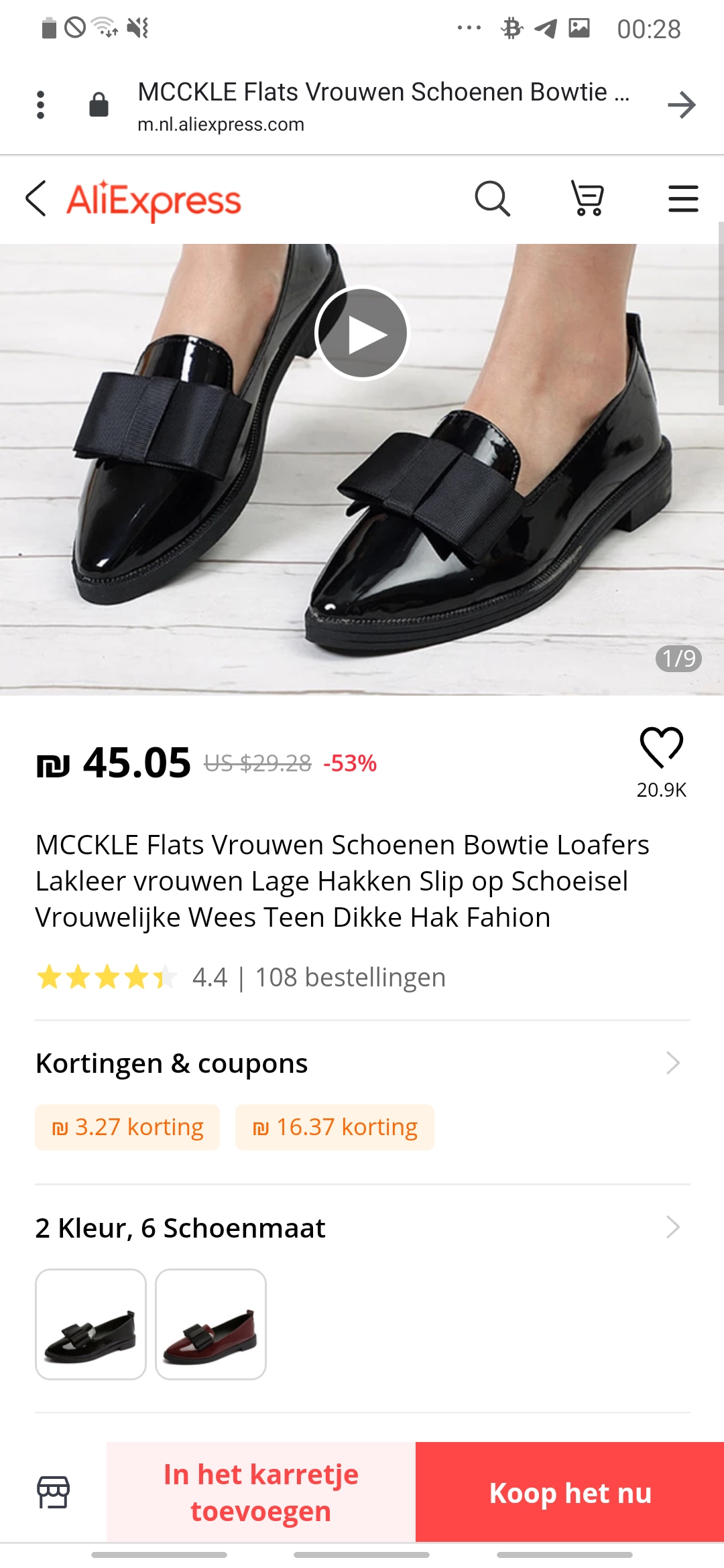Open 2 Kleur, 6 Schoenmaat options
Screen dimensions: 724x1568
coord(672,1228)
